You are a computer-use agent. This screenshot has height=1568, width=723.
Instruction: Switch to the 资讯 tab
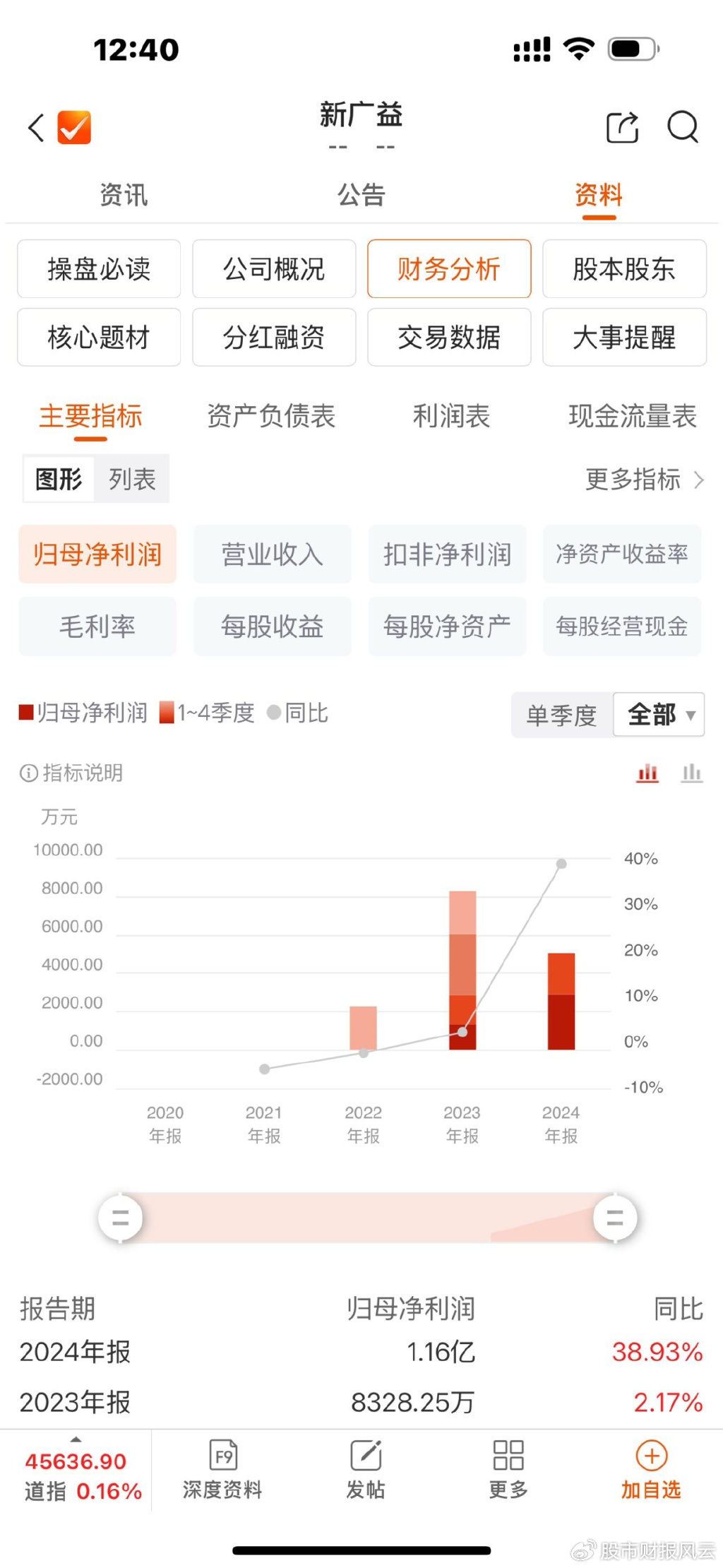[124, 195]
